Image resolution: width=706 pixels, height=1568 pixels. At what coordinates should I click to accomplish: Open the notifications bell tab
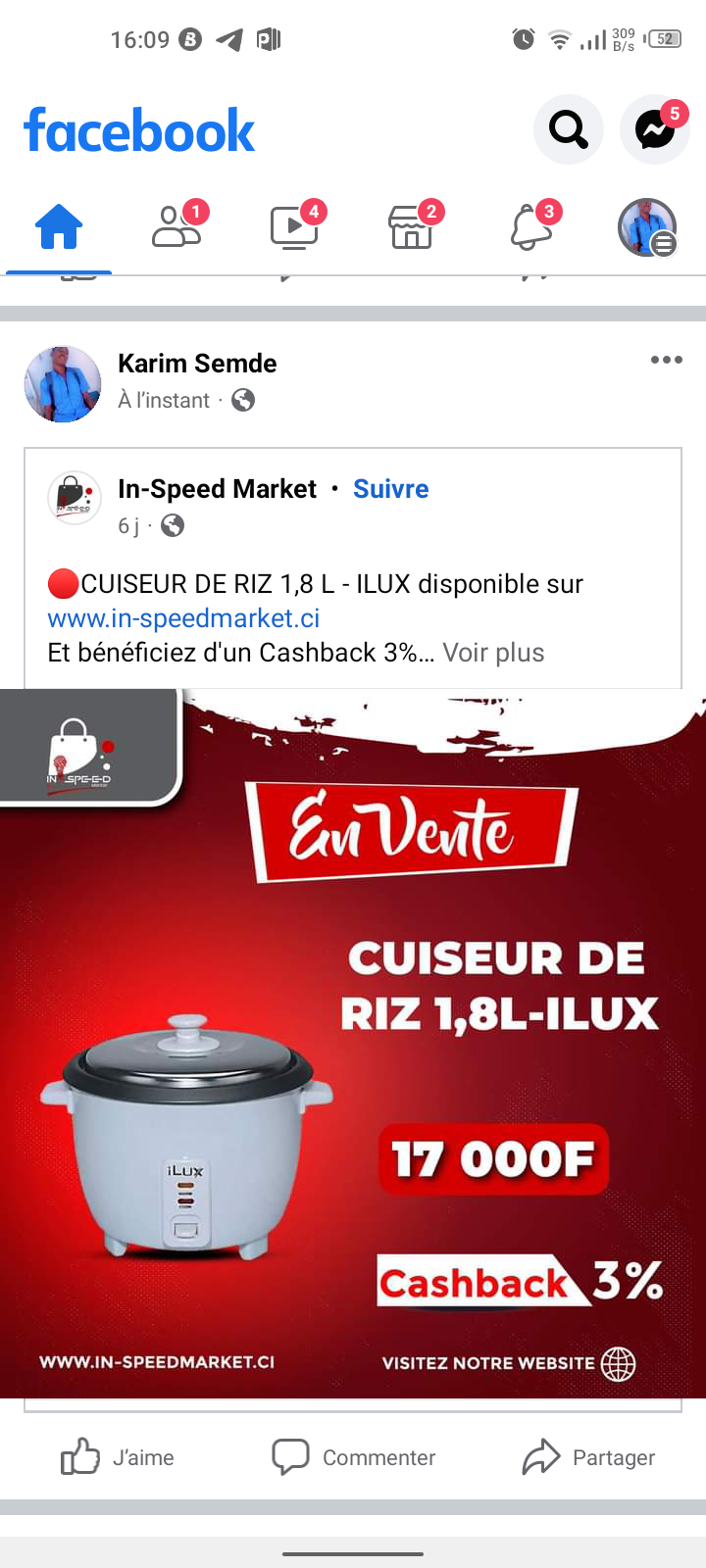(529, 227)
